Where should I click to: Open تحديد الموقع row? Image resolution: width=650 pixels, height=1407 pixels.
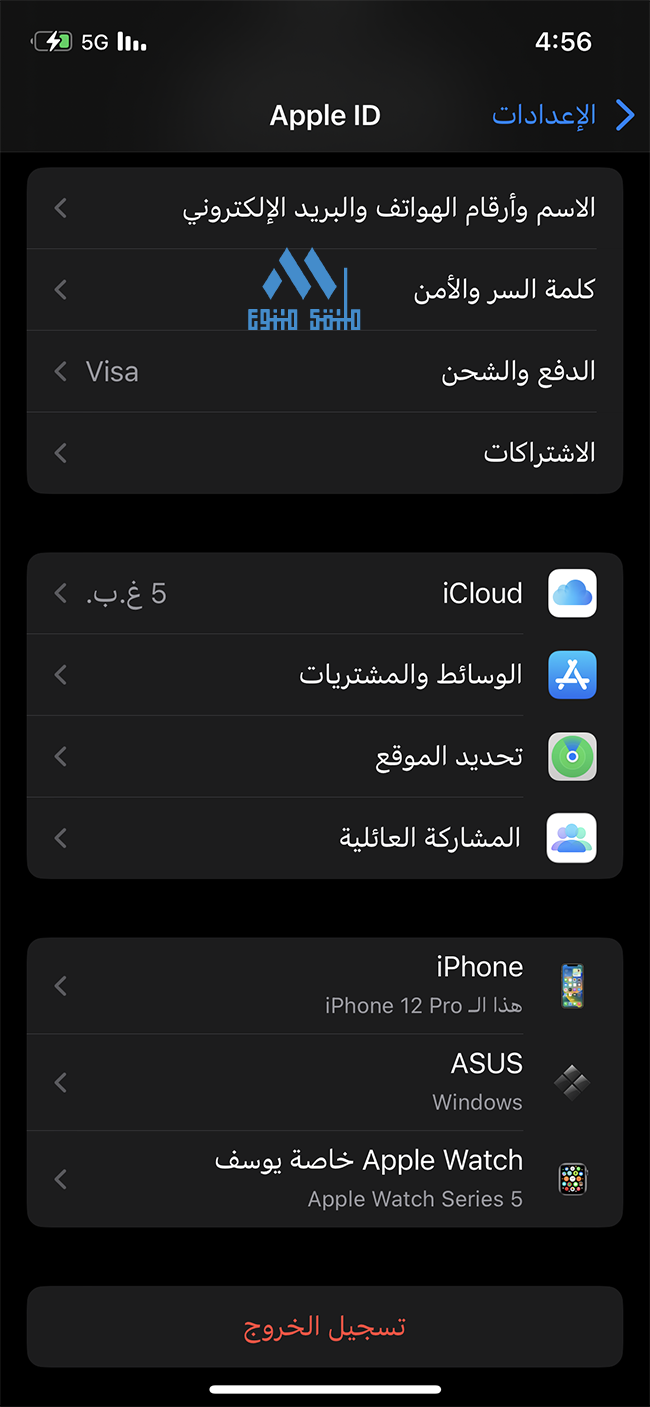(x=325, y=757)
